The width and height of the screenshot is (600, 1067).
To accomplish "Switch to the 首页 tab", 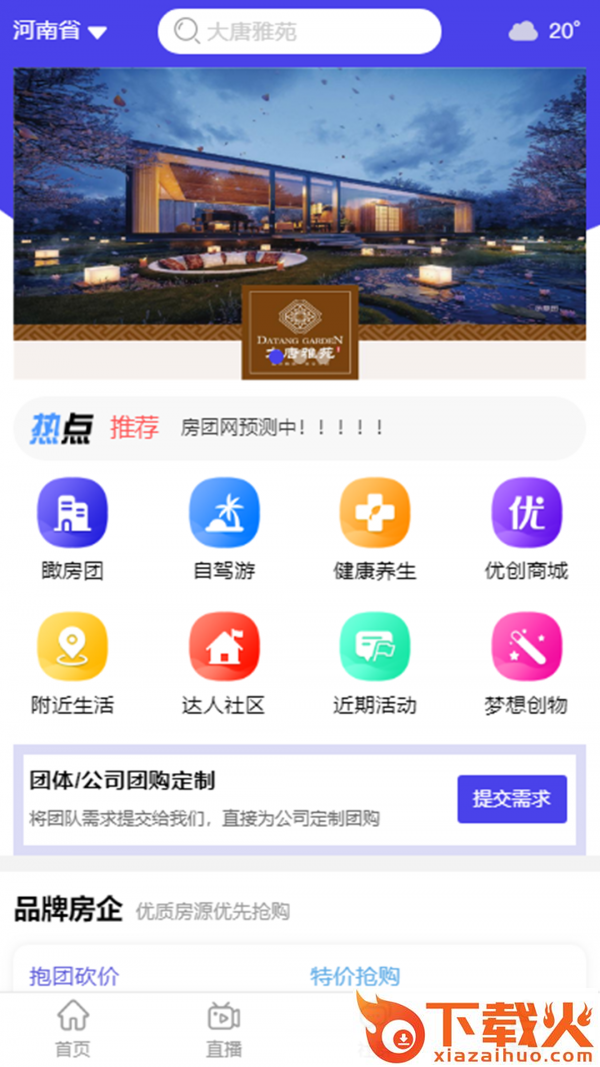I will click(72, 1029).
